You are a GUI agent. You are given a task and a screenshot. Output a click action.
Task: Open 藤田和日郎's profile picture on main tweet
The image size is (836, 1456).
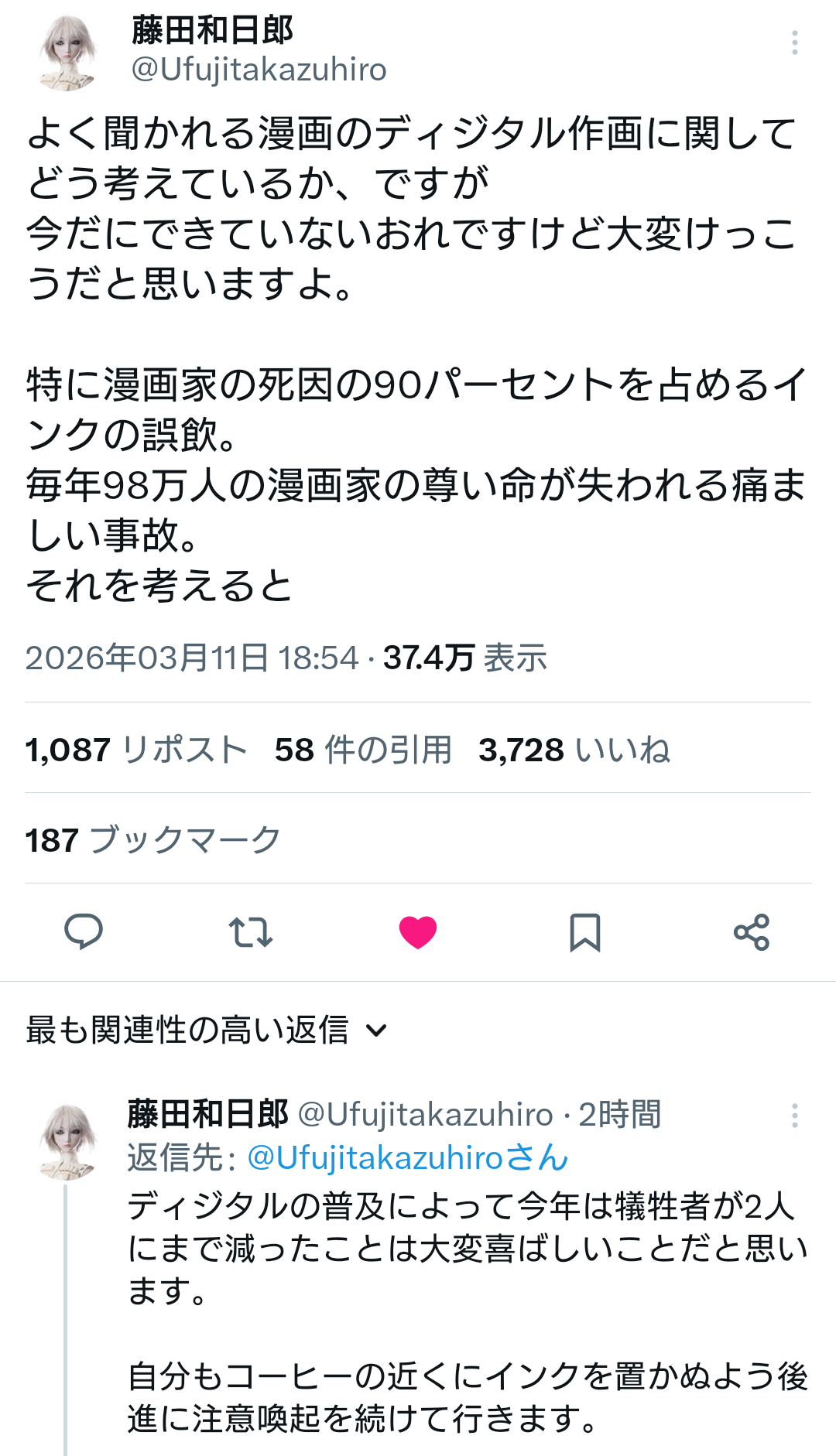coord(68,53)
